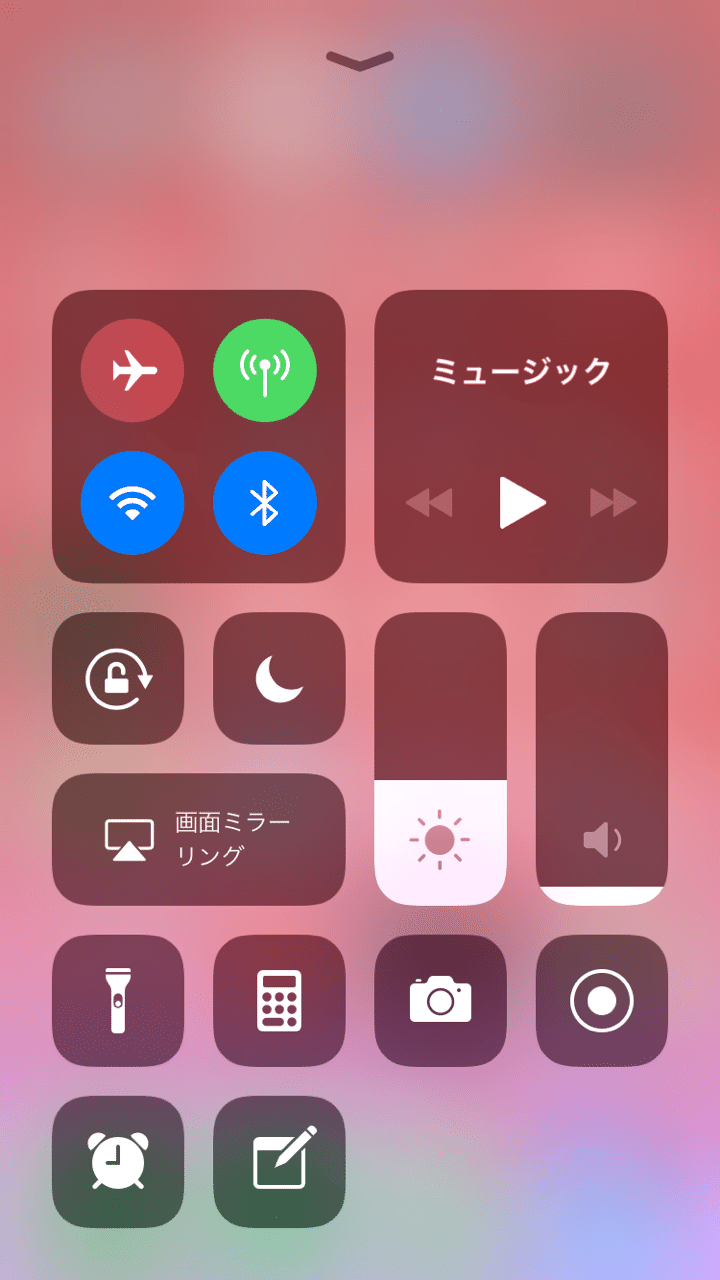Screen dimensions: 720x1280
Task: Create a new note
Action: coord(279,1162)
